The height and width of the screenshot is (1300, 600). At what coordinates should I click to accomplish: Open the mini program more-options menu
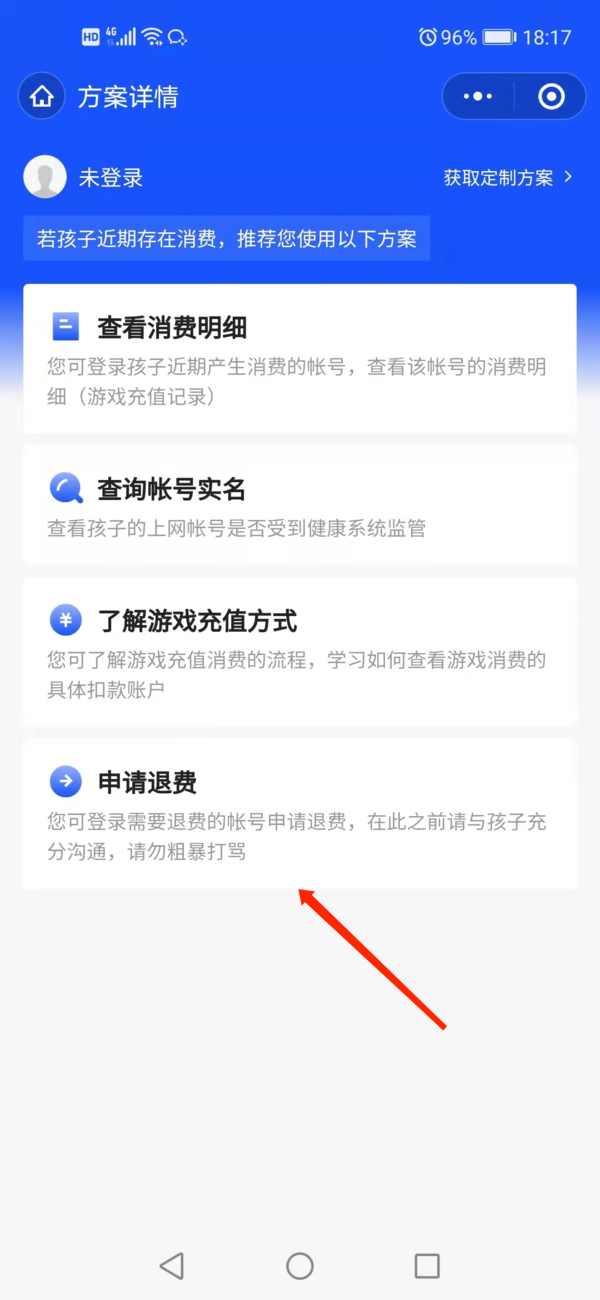[x=478, y=97]
